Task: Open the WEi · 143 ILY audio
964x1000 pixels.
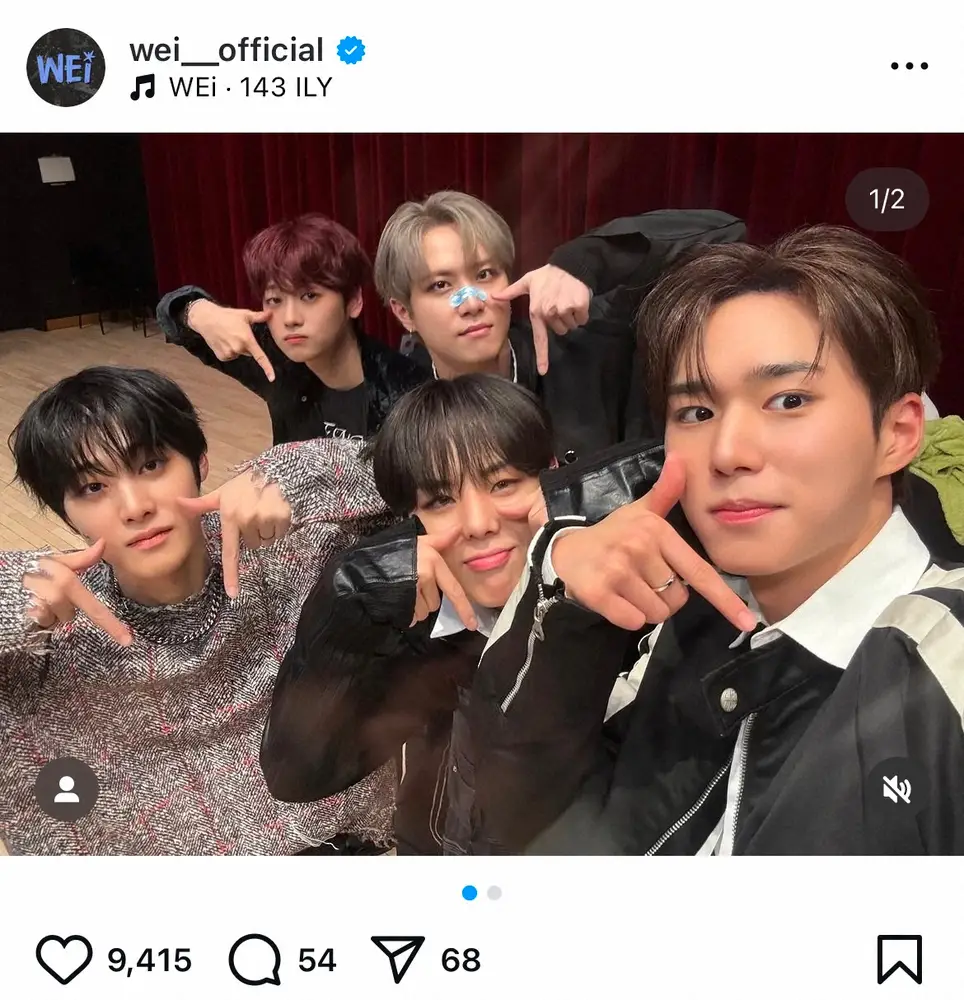Action: click(249, 88)
